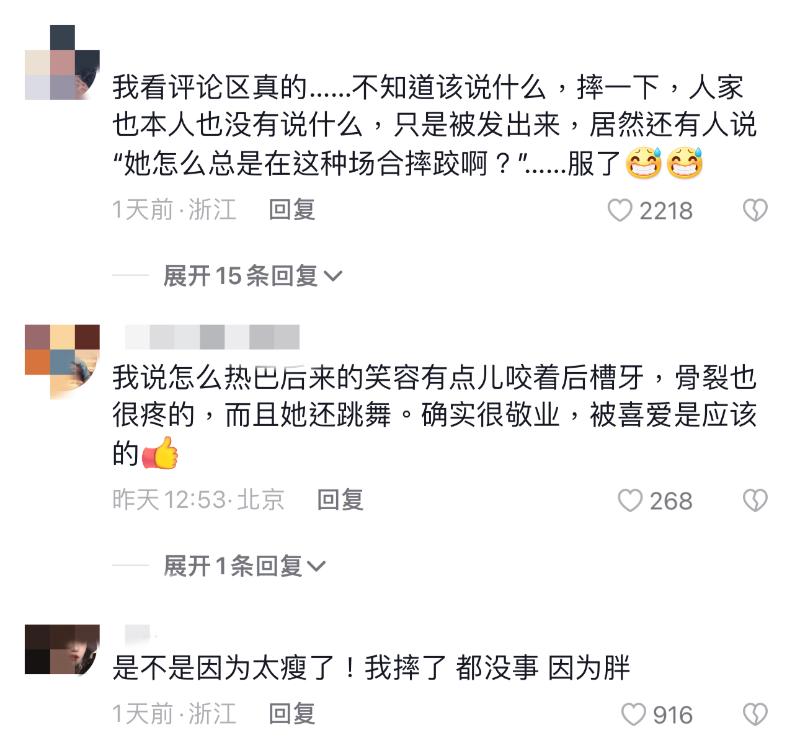Open avatar of the 北京 commenter

[x=62, y=362]
